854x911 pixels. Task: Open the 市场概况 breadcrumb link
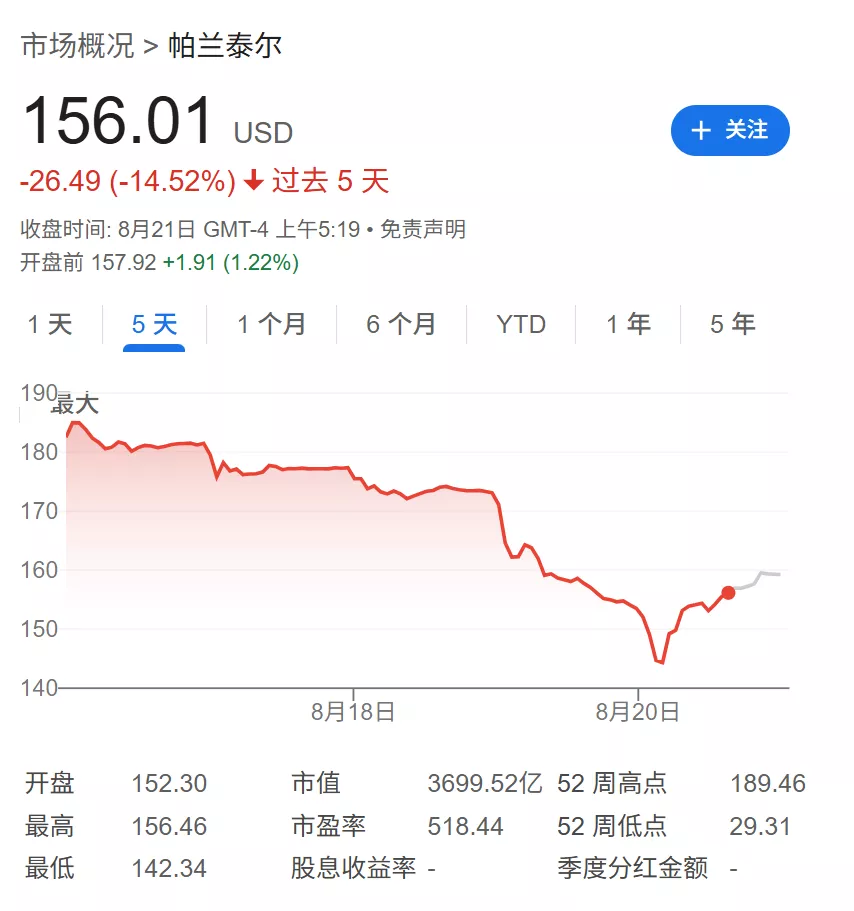(x=77, y=46)
